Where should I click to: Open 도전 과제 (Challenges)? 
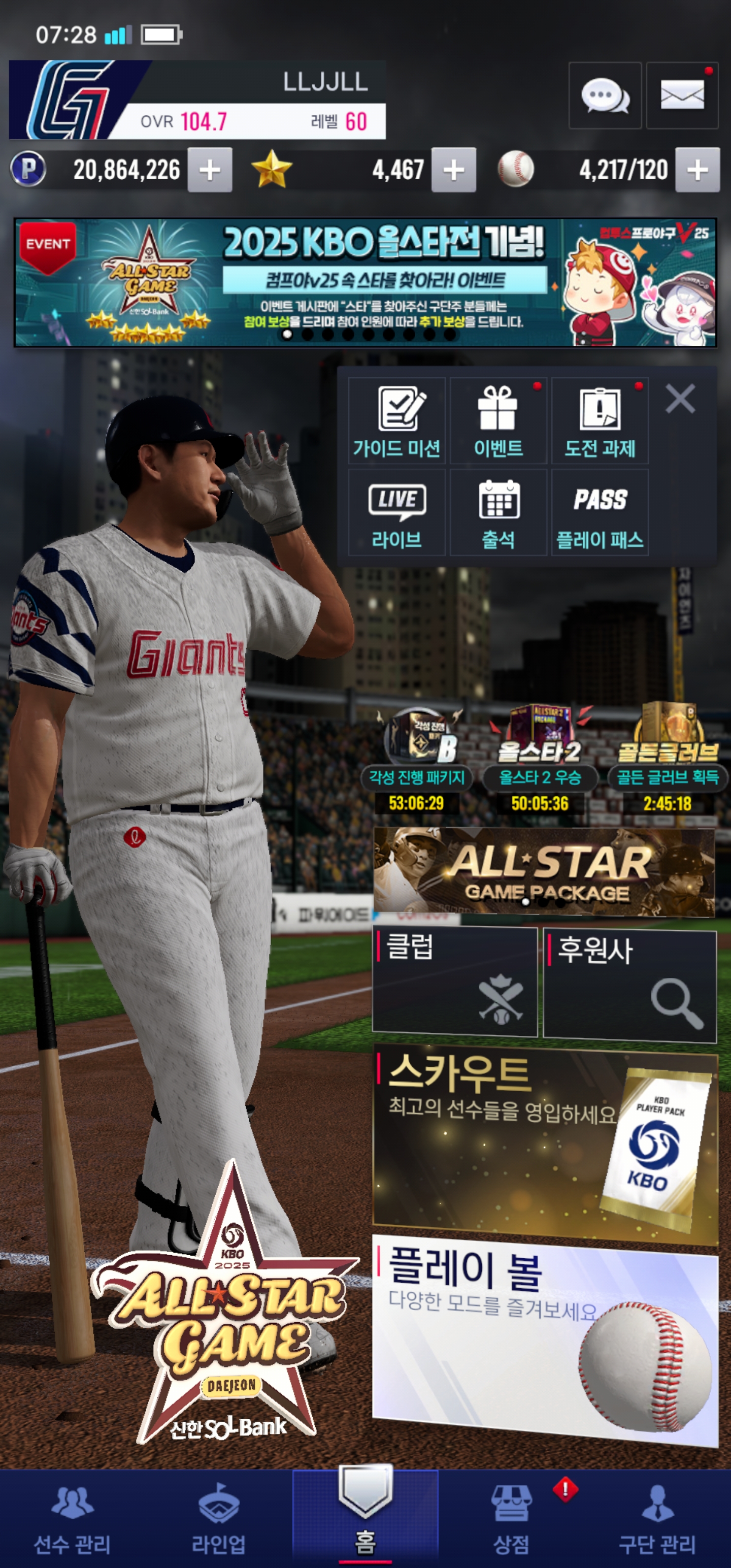pos(600,420)
